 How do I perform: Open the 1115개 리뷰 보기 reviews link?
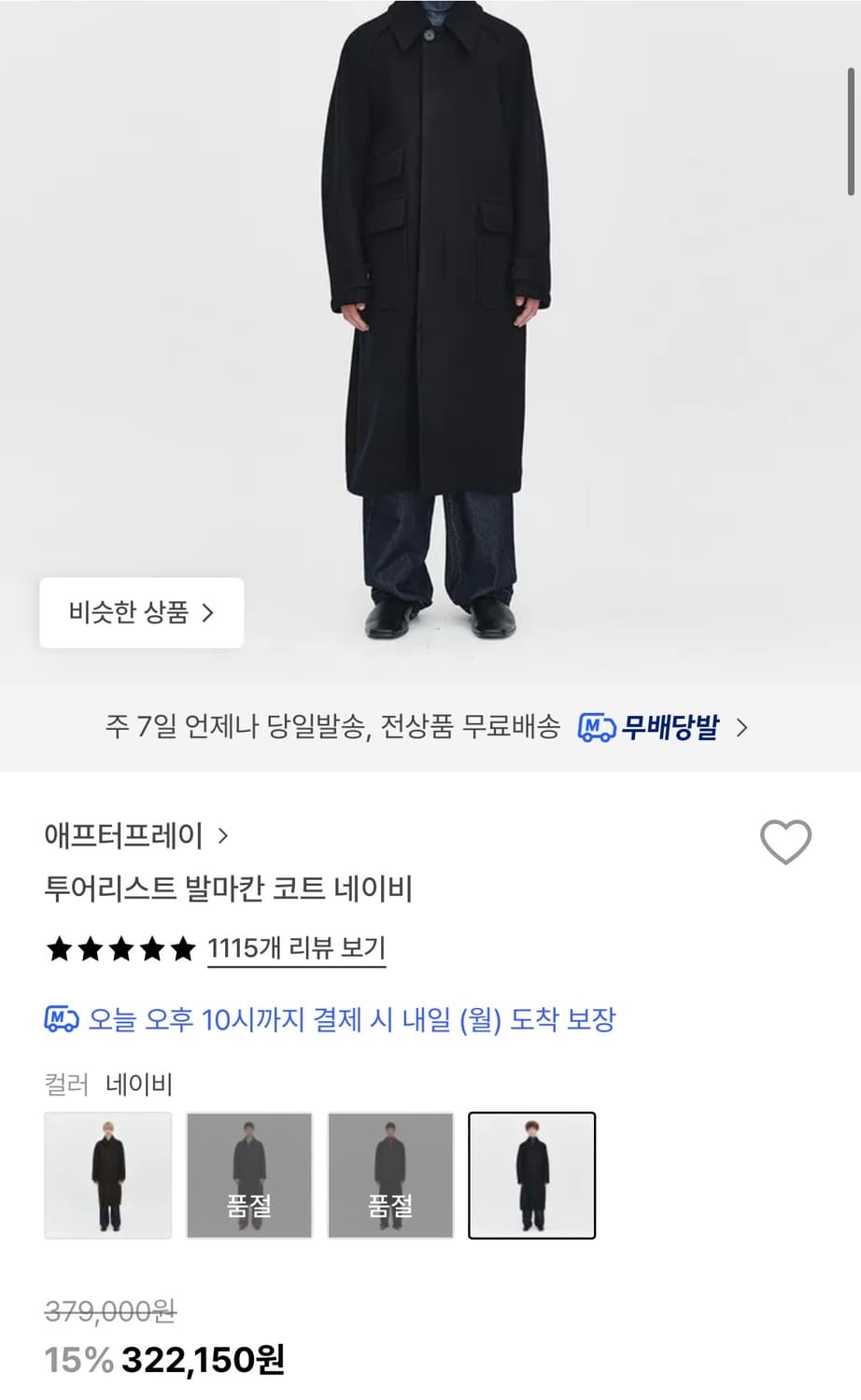pos(294,947)
